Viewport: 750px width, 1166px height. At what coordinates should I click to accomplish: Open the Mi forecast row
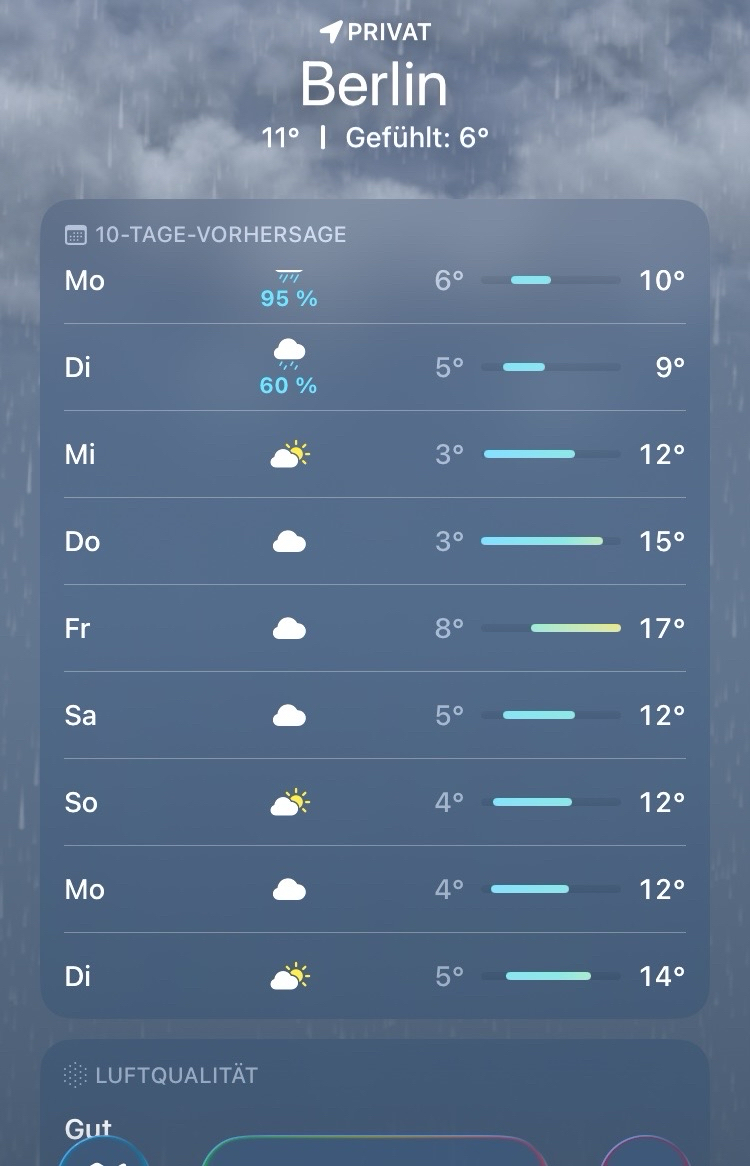374,455
